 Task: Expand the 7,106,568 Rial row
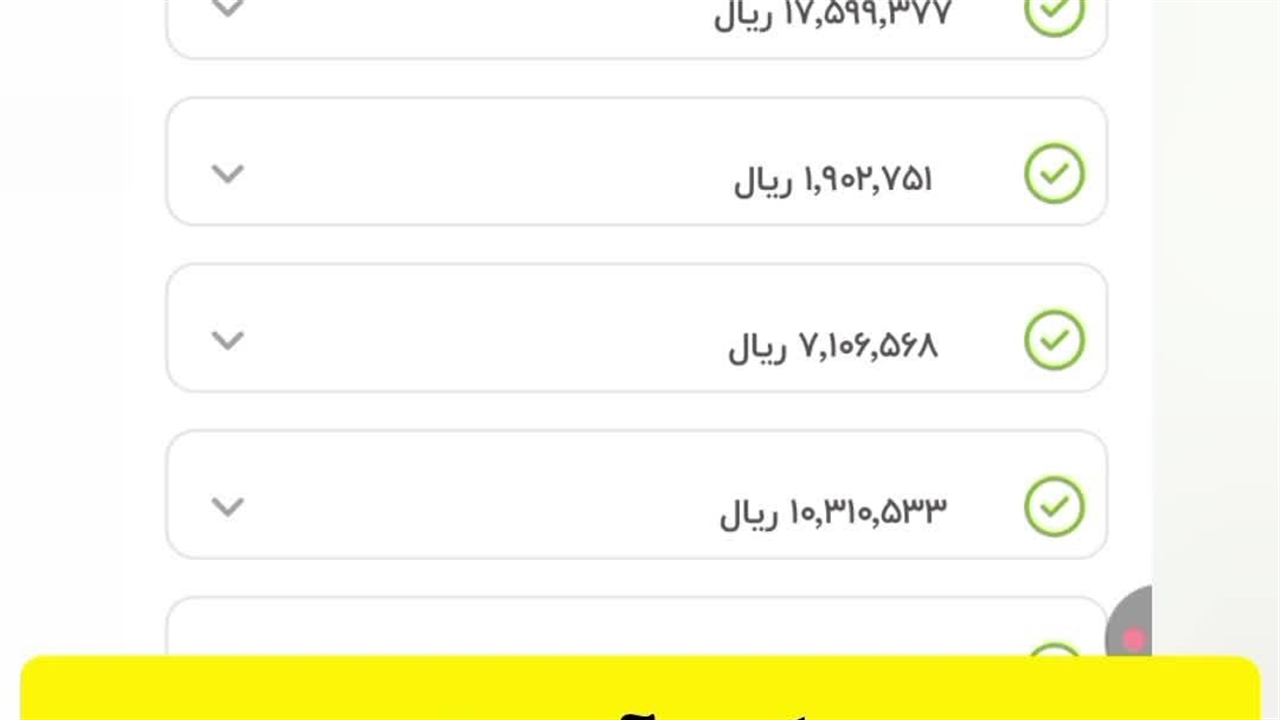[x=228, y=341]
